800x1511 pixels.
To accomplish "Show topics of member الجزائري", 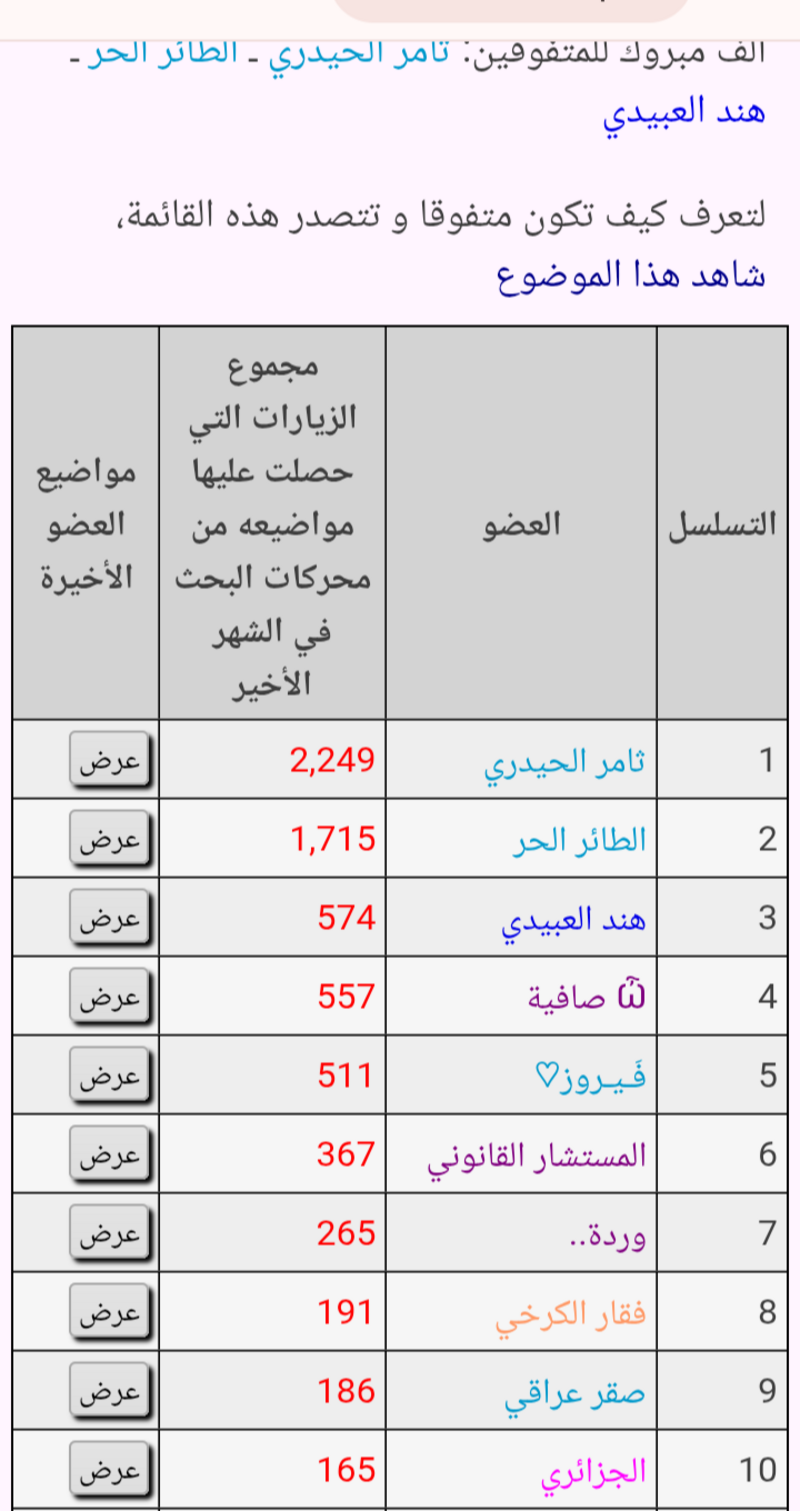I will (x=109, y=1470).
